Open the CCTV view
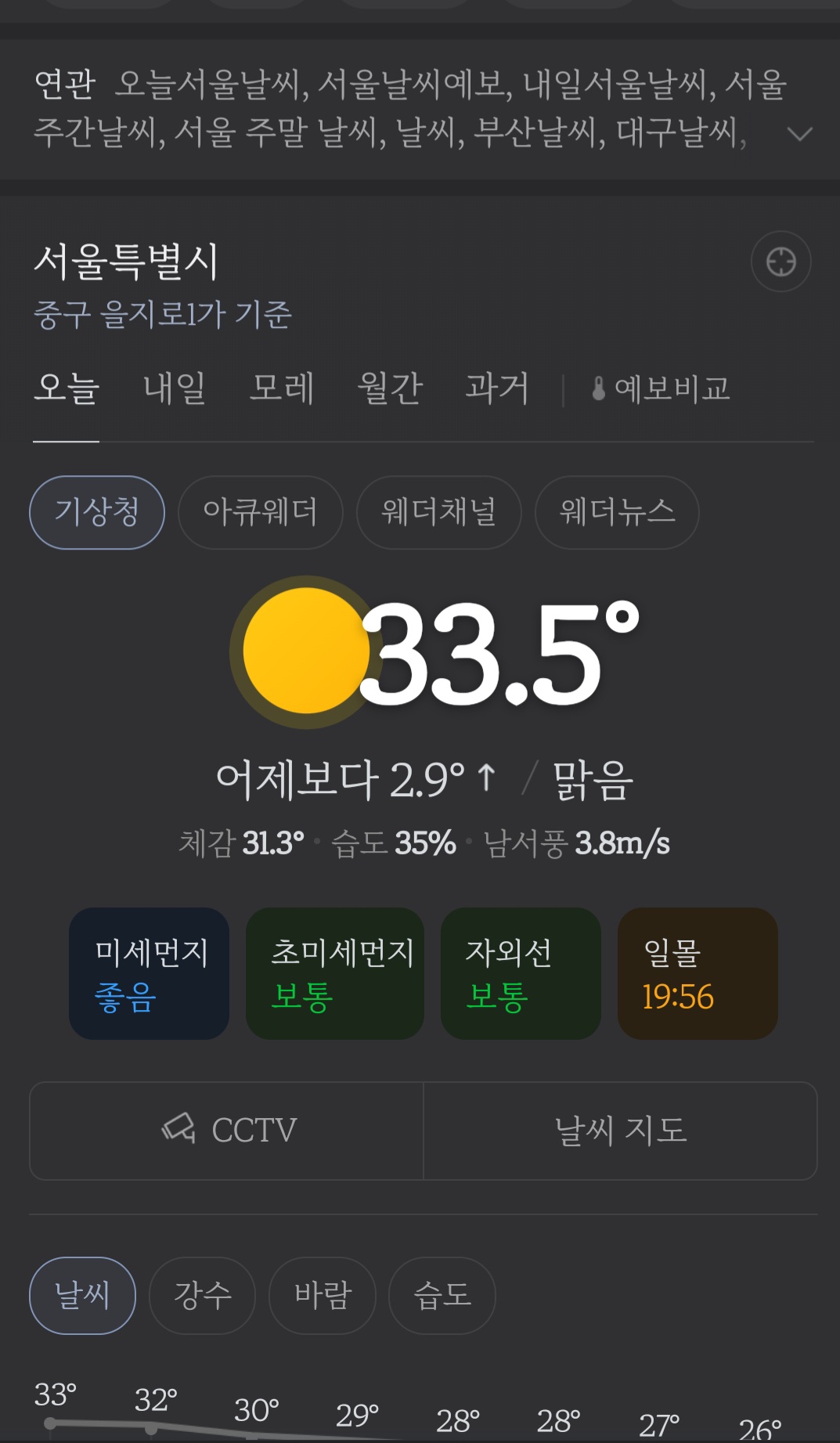Image resolution: width=840 pixels, height=1443 pixels. point(227,1131)
